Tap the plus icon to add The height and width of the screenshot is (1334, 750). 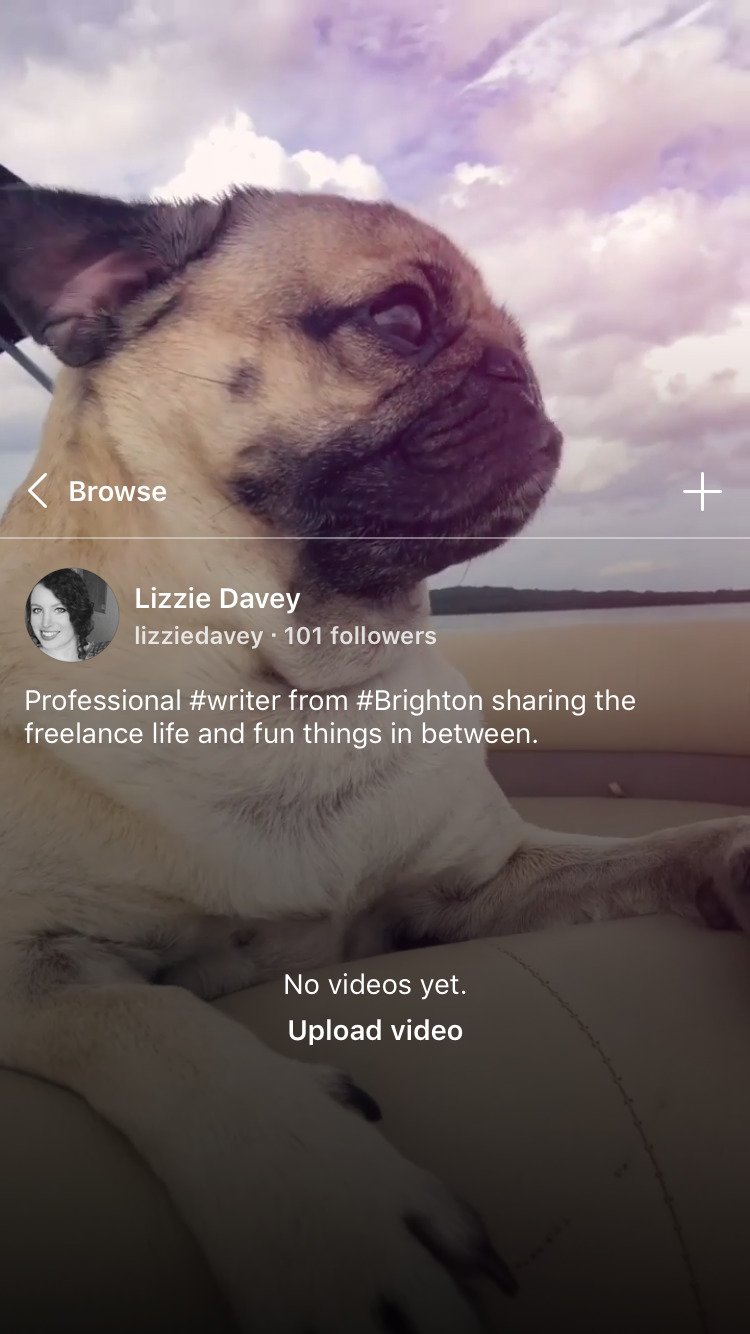(702, 492)
